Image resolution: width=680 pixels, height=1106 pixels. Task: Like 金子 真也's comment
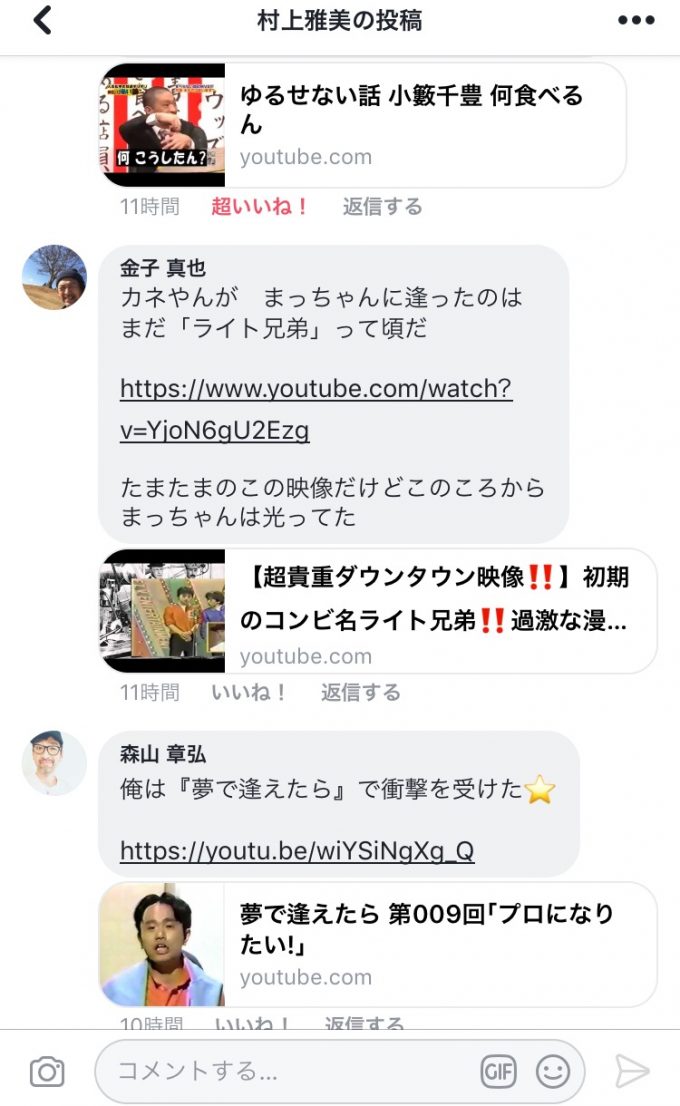249,692
